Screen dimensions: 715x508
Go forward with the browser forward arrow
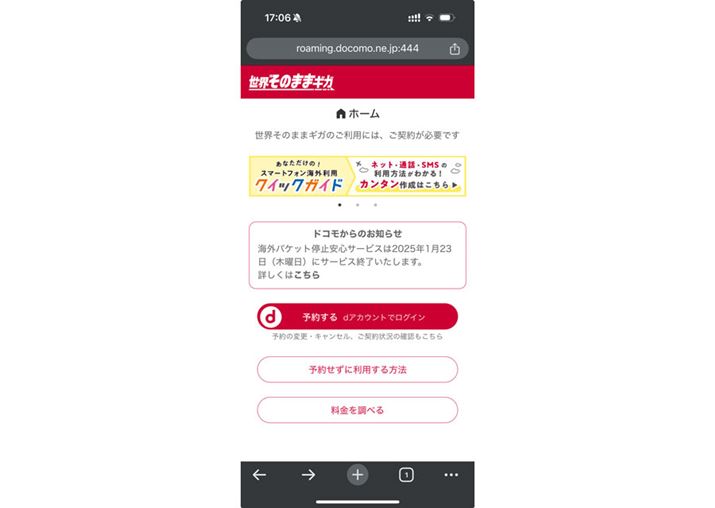point(308,475)
